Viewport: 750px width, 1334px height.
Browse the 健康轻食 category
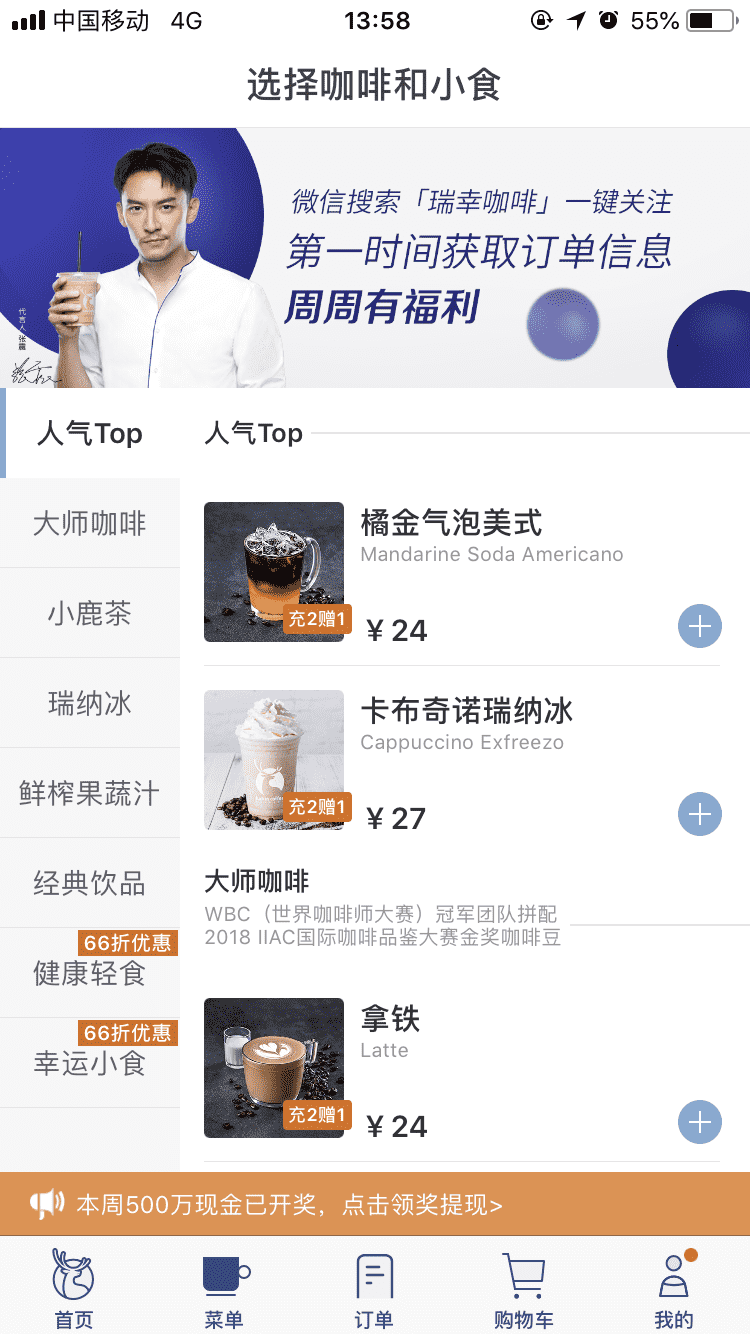90,973
